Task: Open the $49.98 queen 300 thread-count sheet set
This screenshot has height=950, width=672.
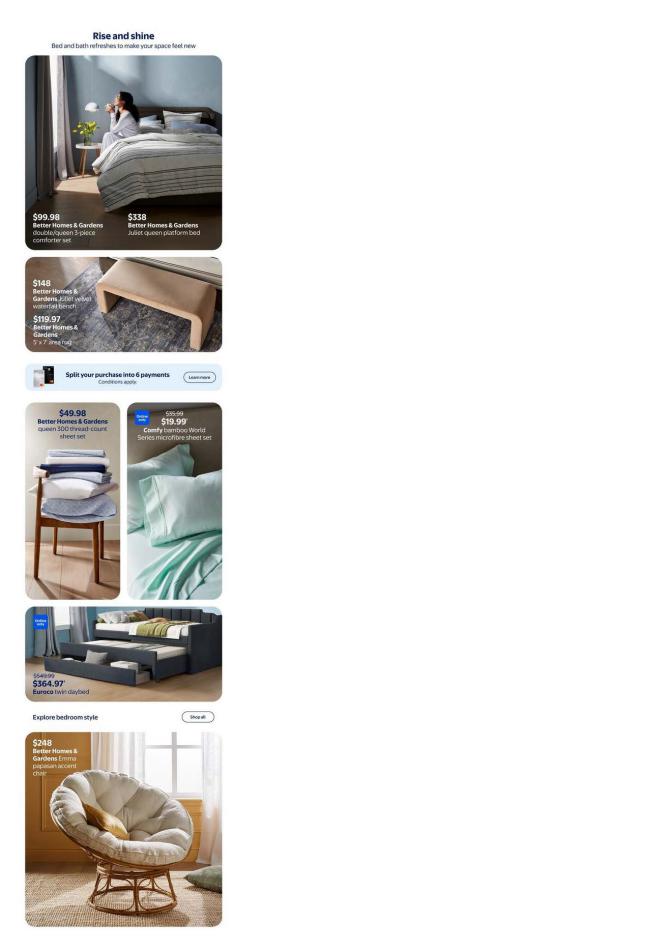Action: [72, 501]
